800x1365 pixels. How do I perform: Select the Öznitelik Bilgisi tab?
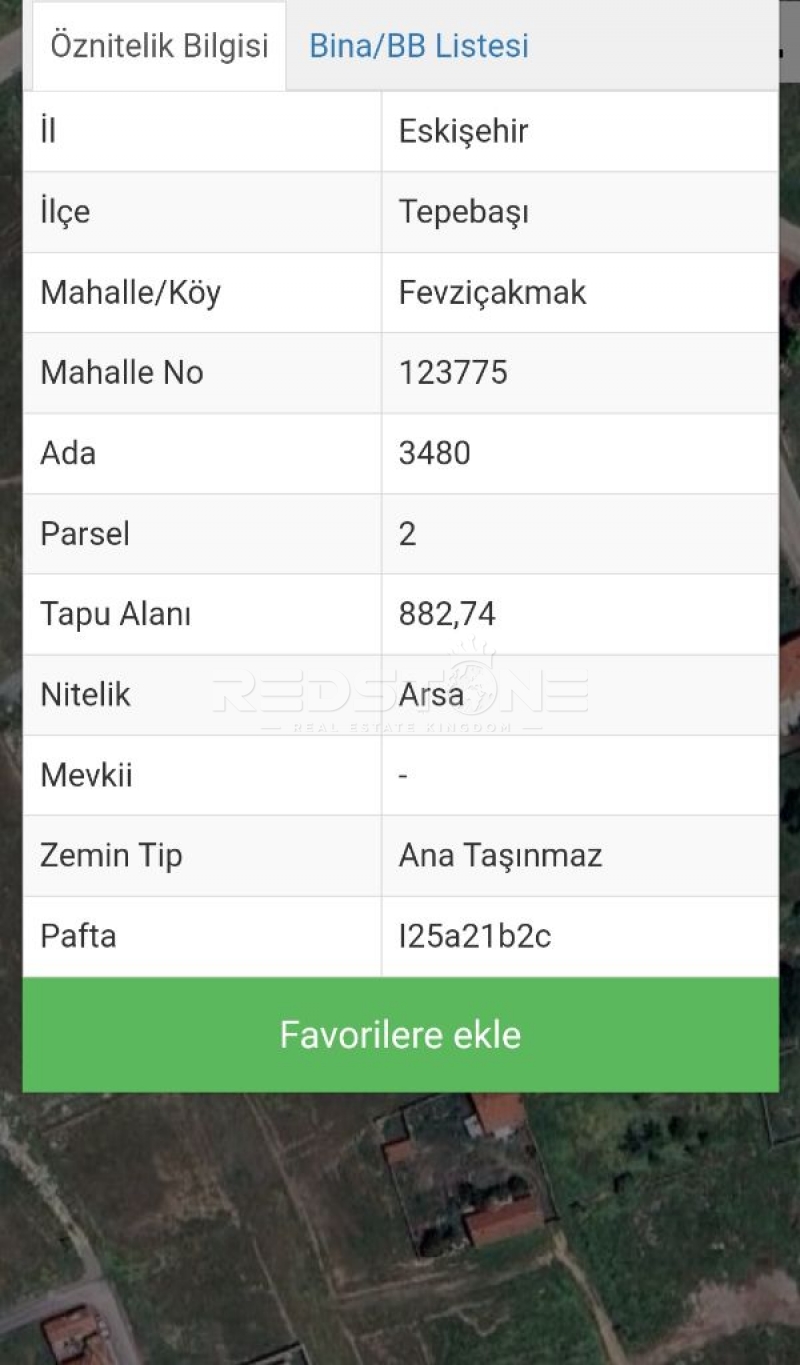coord(159,46)
